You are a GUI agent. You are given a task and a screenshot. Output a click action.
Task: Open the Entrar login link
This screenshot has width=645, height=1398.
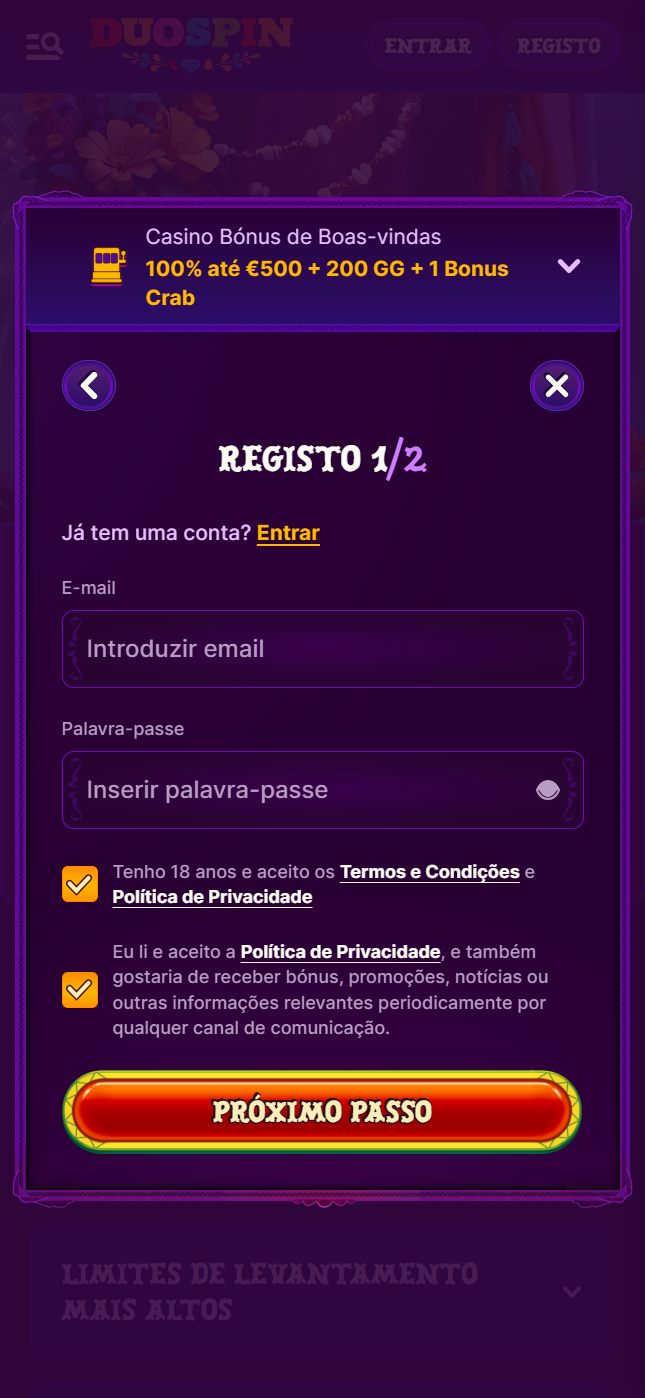click(288, 533)
